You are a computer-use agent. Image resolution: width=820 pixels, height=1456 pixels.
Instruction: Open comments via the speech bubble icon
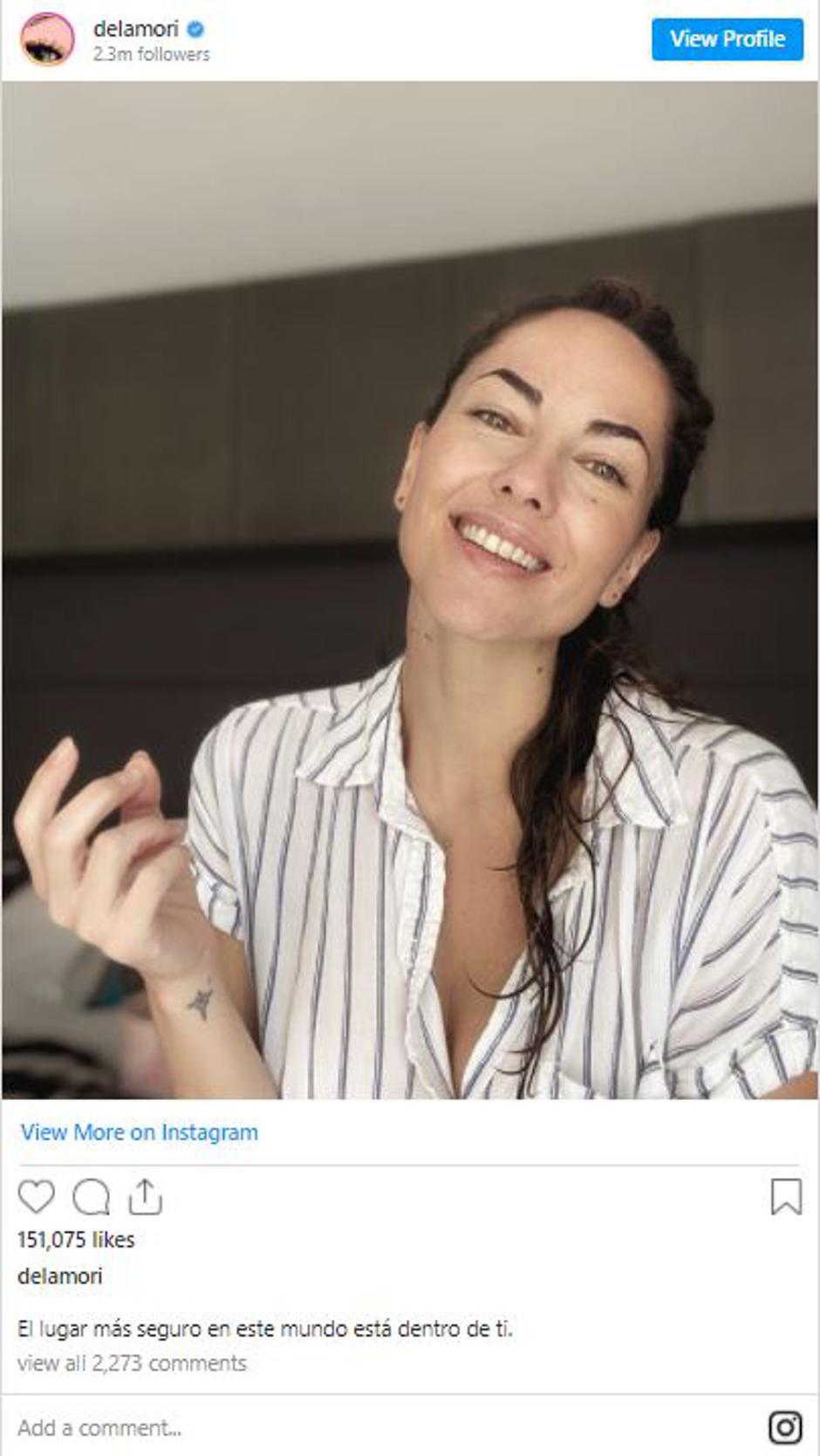coord(91,1197)
